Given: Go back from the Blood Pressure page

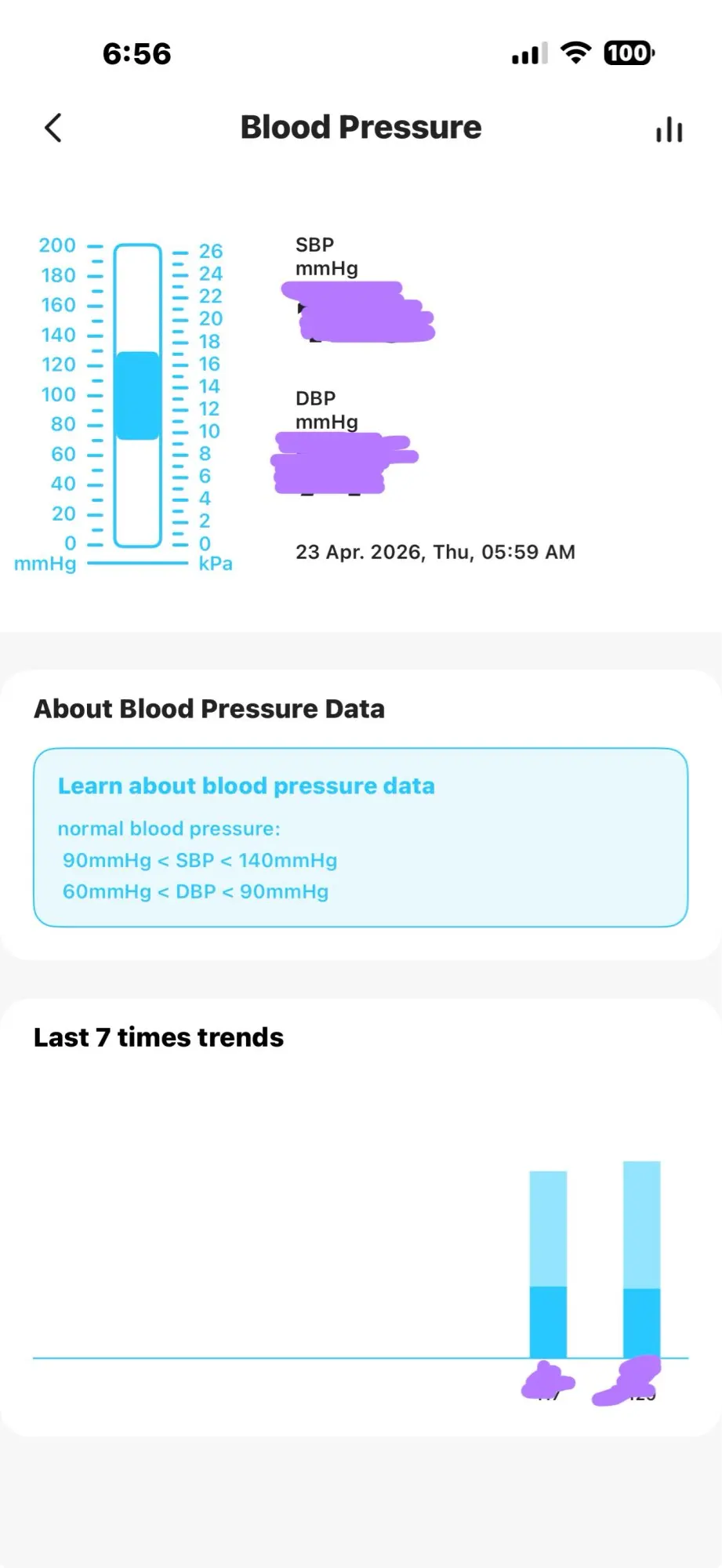Looking at the screenshot, I should pyautogui.click(x=53, y=128).
